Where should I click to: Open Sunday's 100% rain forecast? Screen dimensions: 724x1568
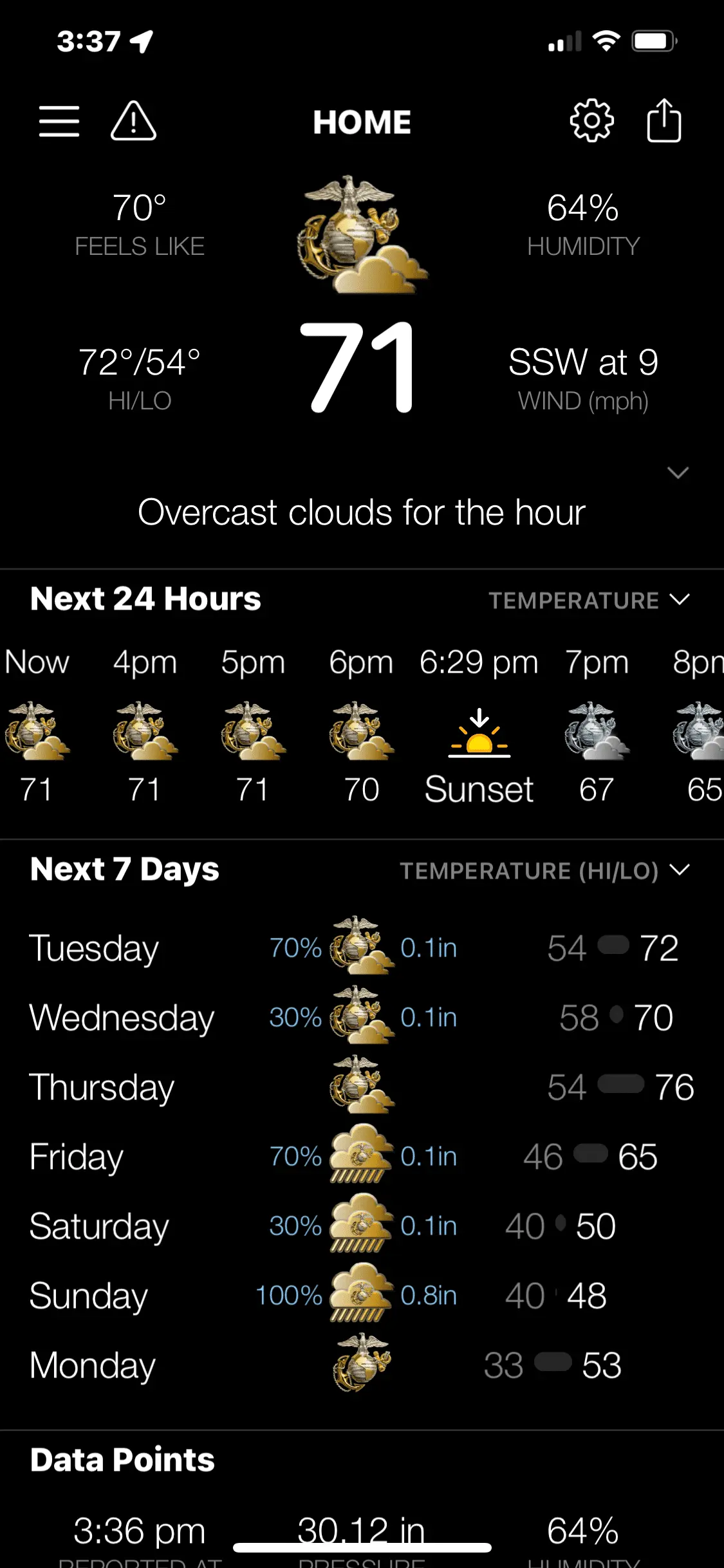tap(360, 1296)
